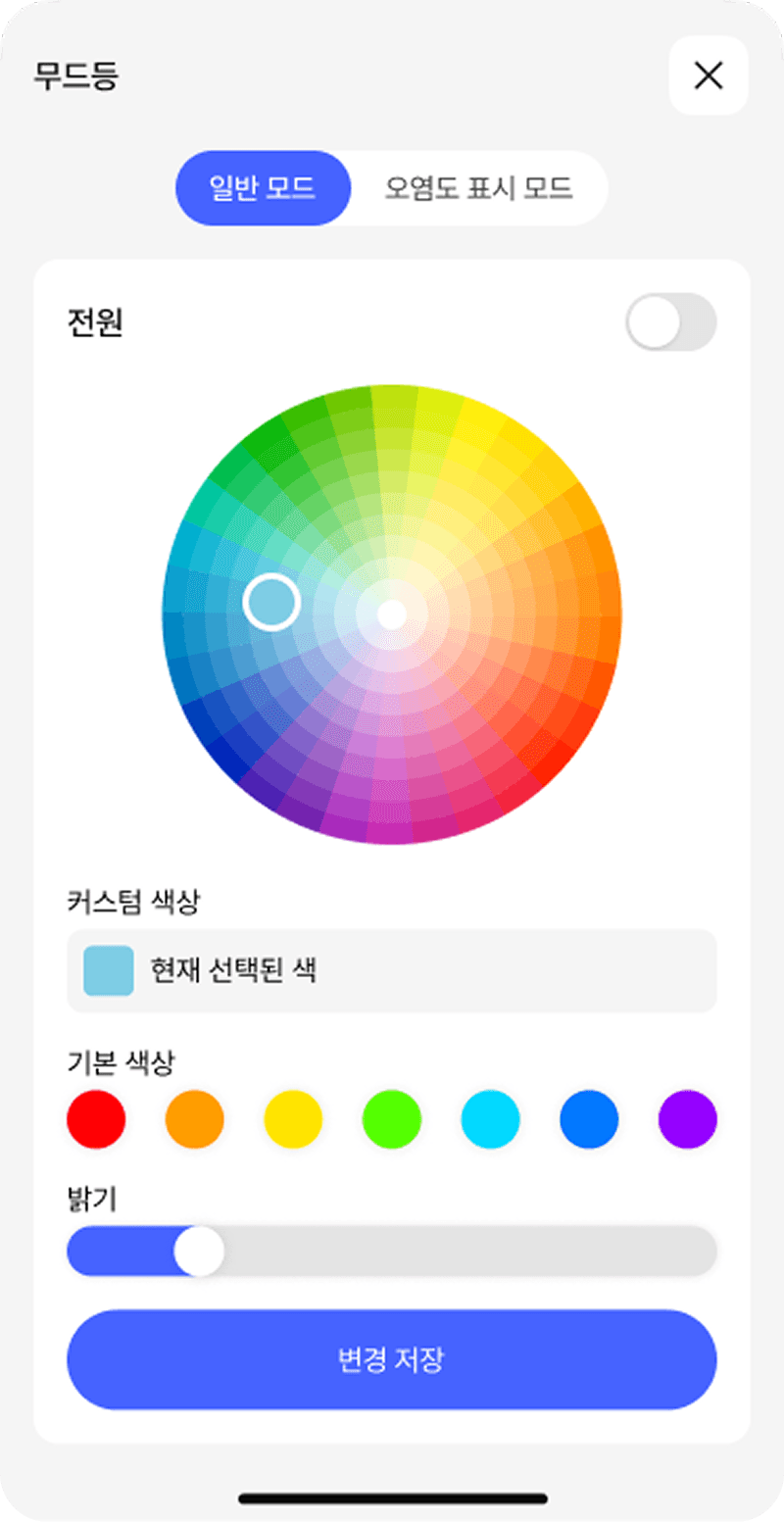Switch to the 일반 모드 tab
Viewport: 784px width, 1523px height.
click(x=263, y=188)
